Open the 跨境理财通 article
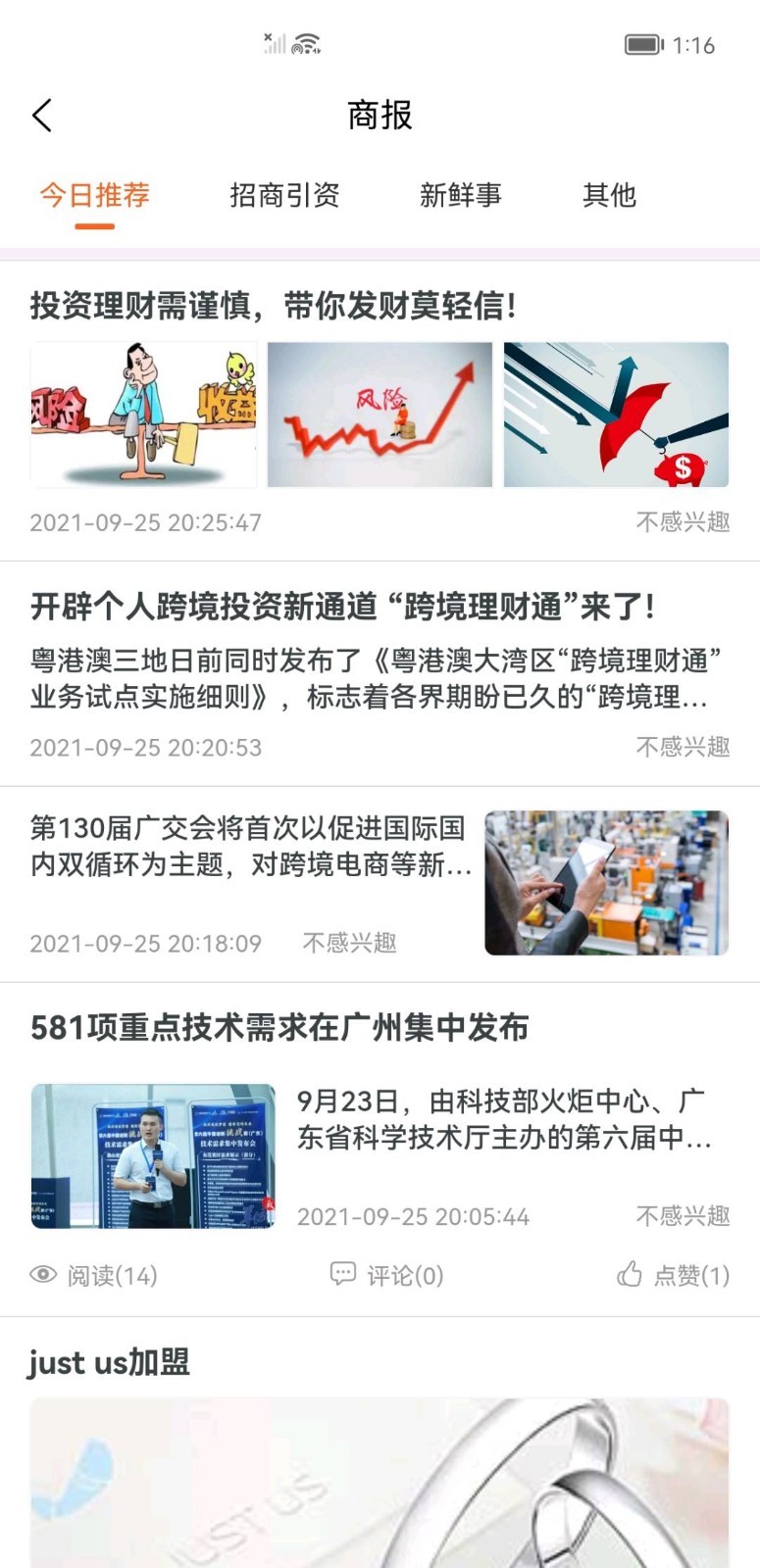The height and width of the screenshot is (1568, 760). 342,607
